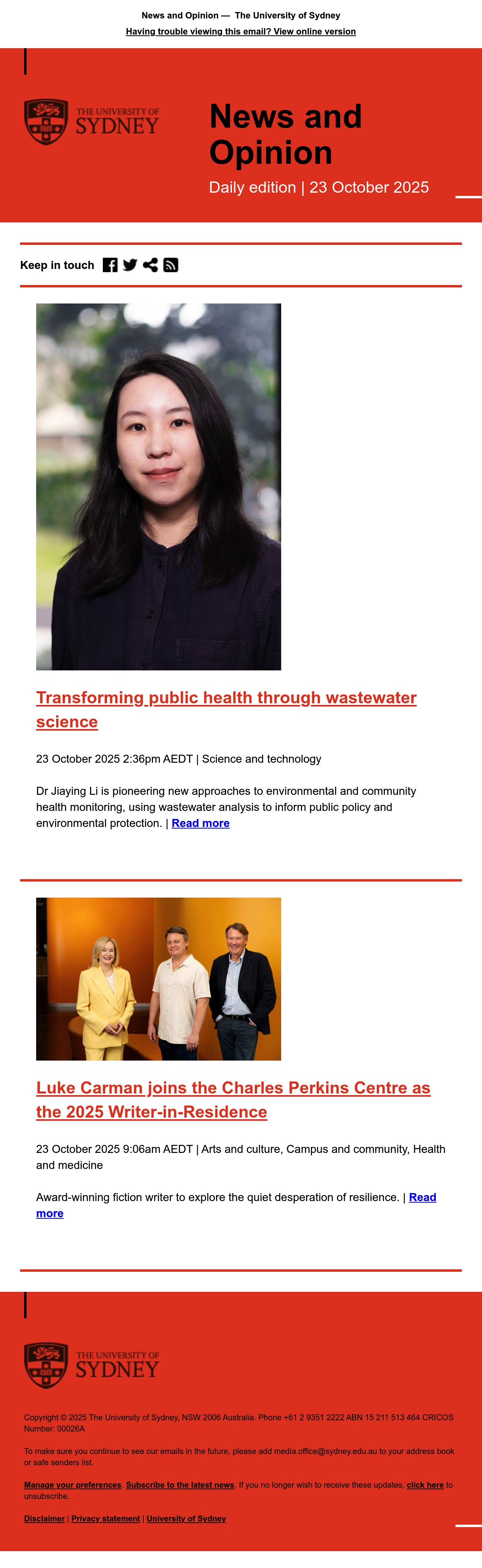Visit the University of Sydney footer link

(186, 1519)
